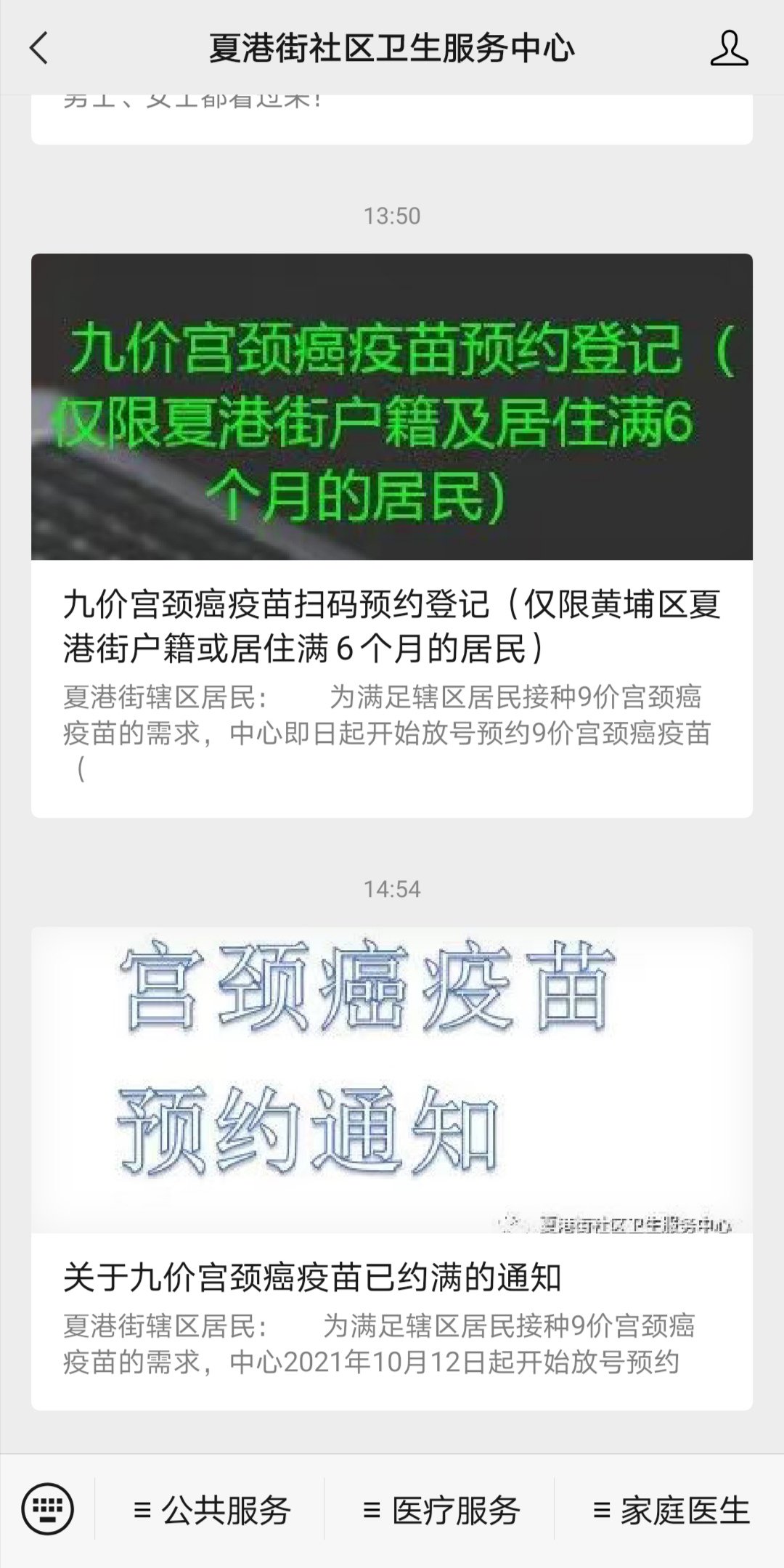This screenshot has height=1568, width=784.
Task: Open the 九价宫颈癌疫苗扫码预约登记 article
Action: tap(391, 626)
